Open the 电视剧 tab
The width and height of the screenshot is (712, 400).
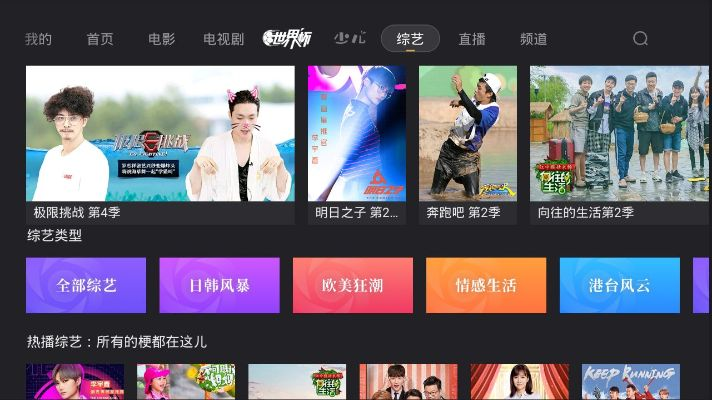tap(223, 39)
